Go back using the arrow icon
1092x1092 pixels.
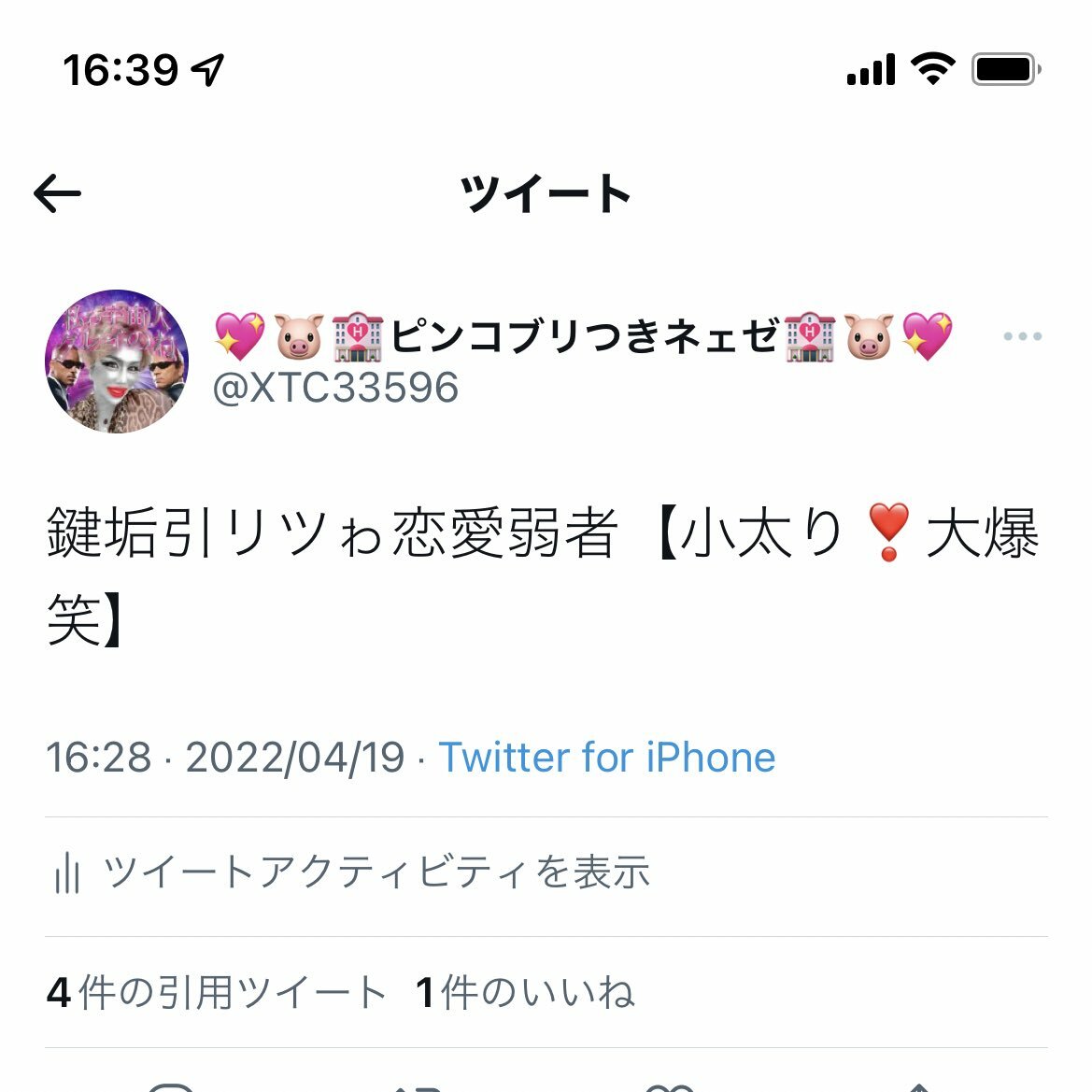(58, 194)
